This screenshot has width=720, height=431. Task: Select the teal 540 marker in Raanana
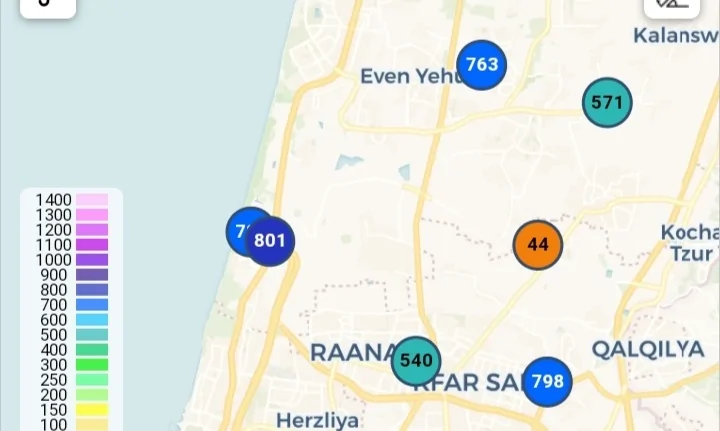[416, 361]
